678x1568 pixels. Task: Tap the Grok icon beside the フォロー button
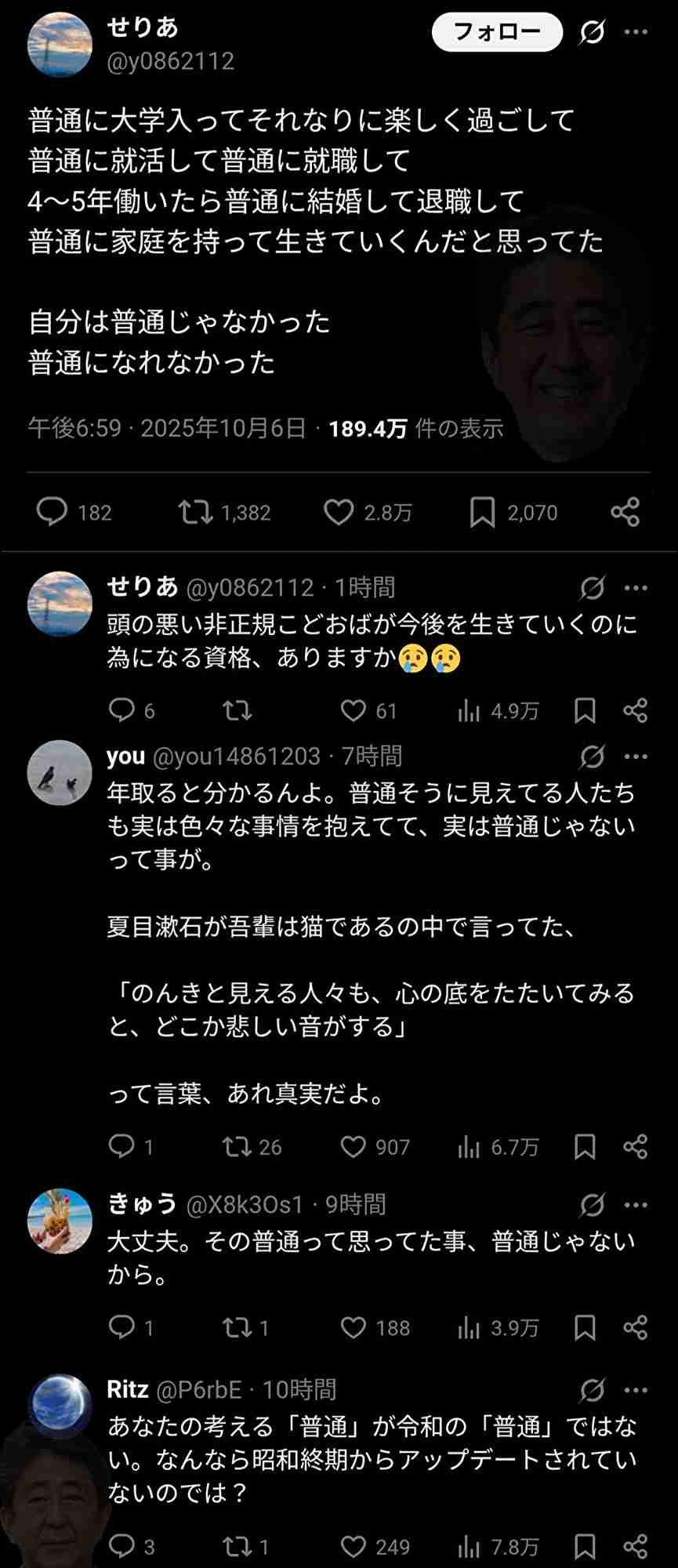click(x=592, y=32)
